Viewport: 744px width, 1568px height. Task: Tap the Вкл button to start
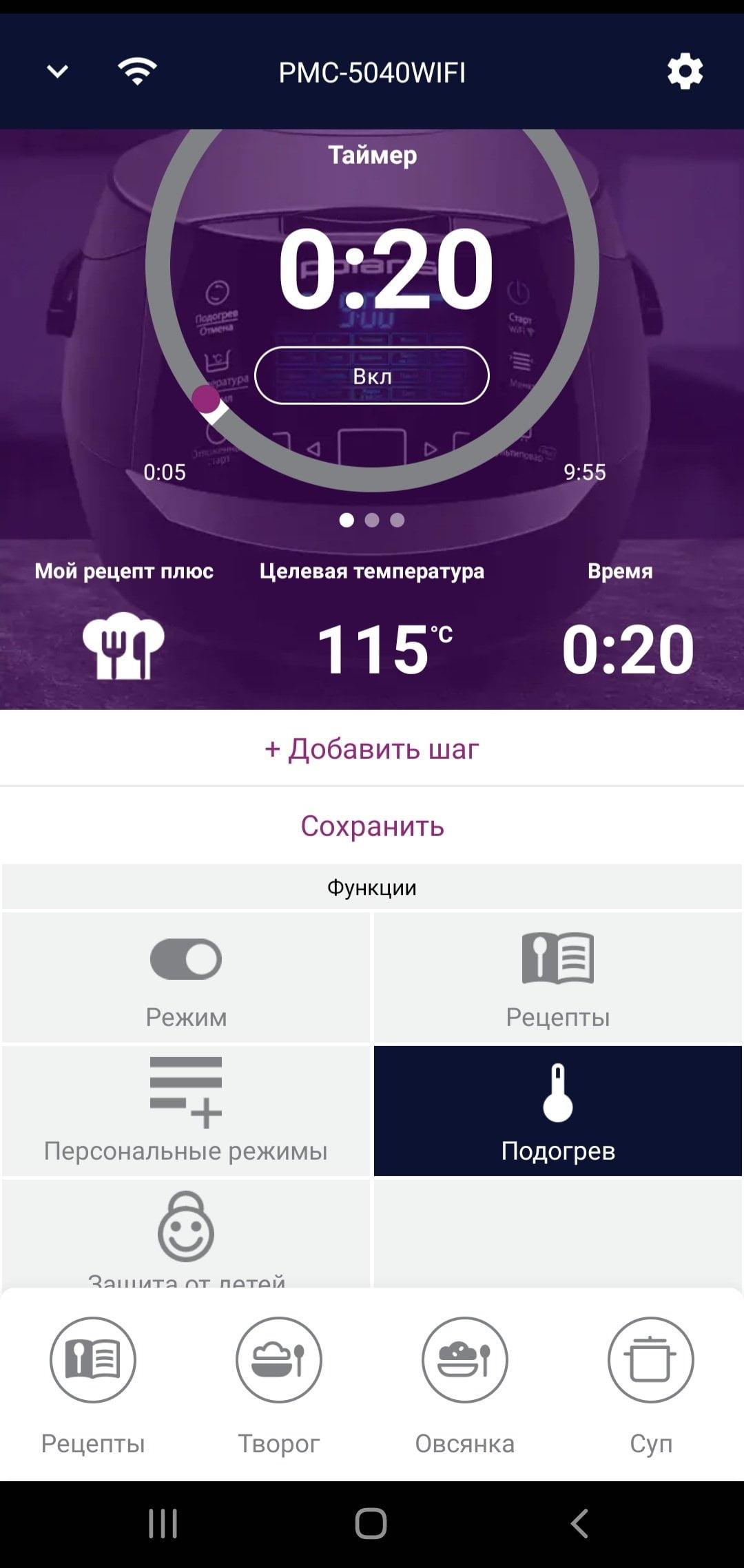(372, 376)
